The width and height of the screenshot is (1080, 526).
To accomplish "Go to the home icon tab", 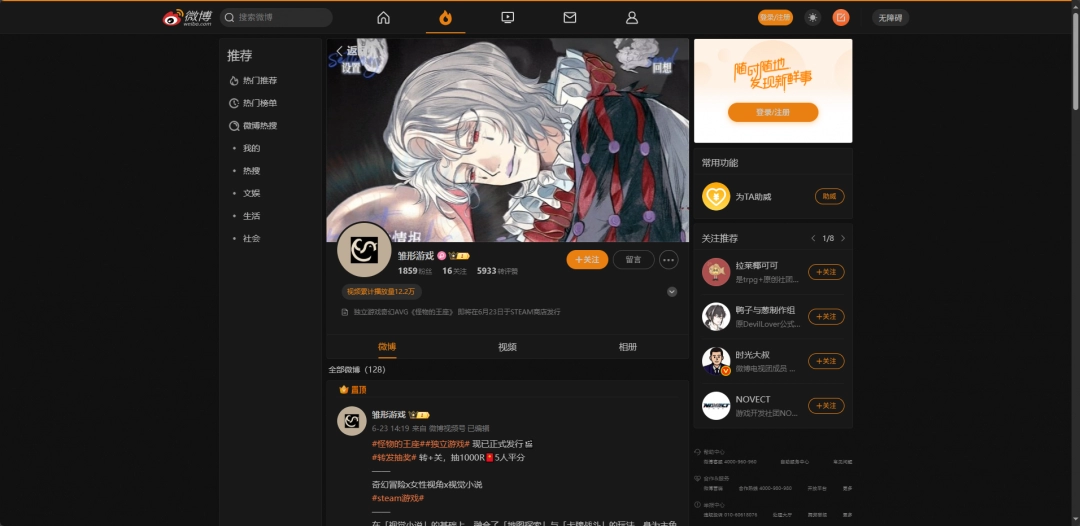I will (383, 17).
